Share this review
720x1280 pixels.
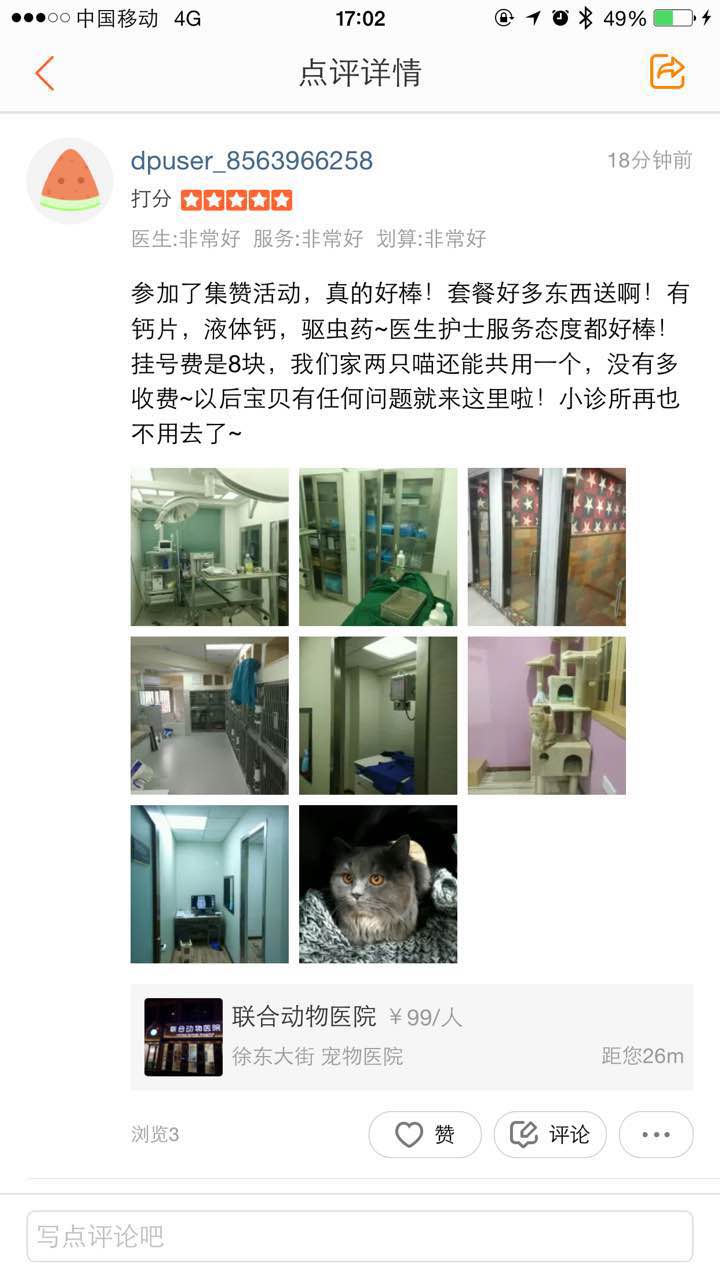[x=667, y=72]
